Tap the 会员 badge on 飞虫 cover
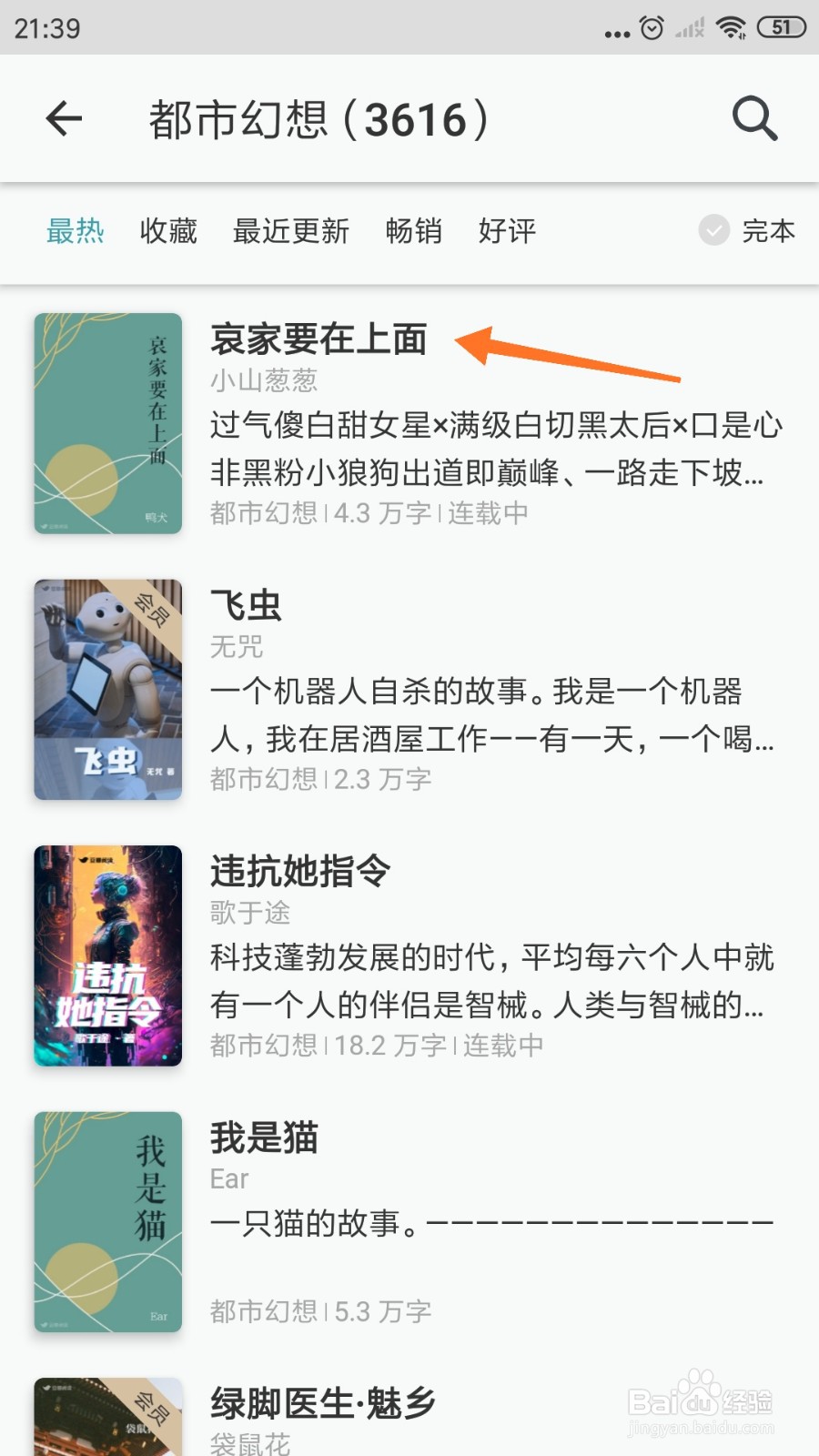Viewport: 819px width, 1456px height. [x=153, y=610]
